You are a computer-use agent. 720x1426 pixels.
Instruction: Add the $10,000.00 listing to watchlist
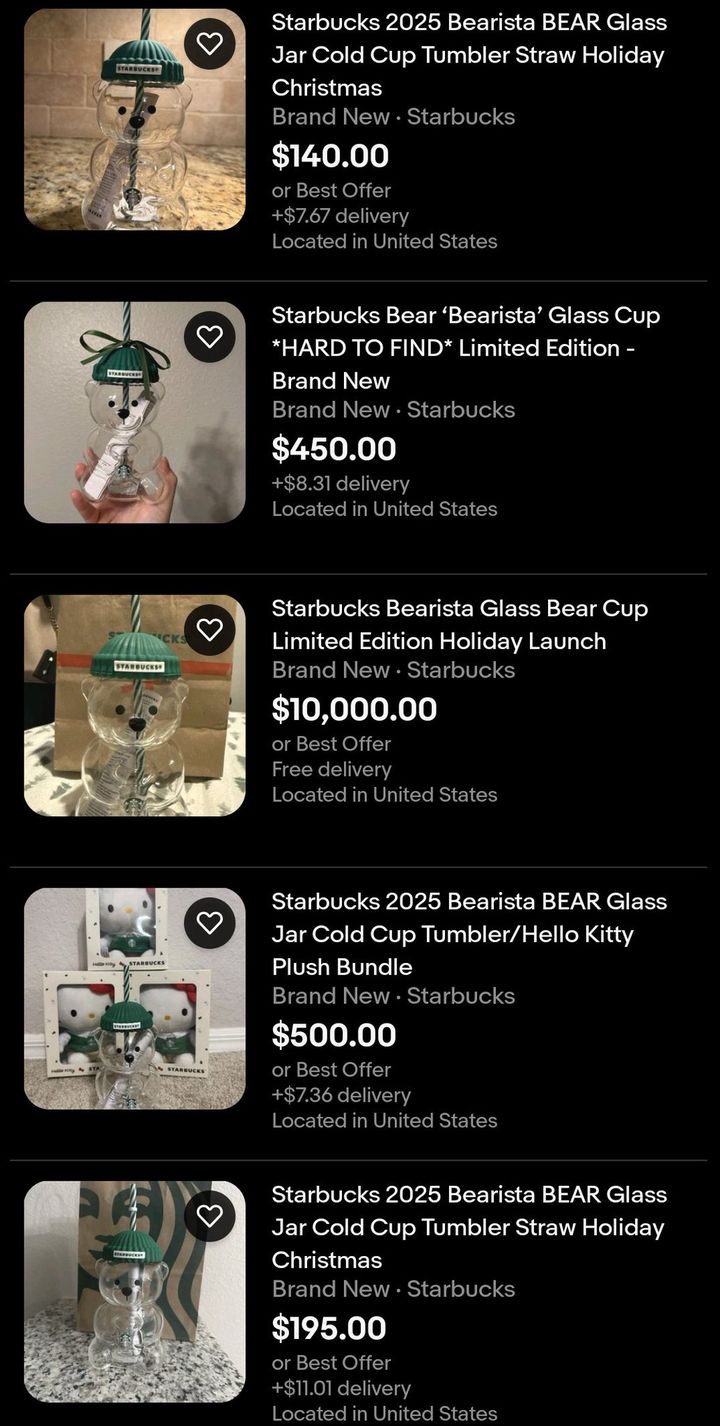(x=210, y=630)
